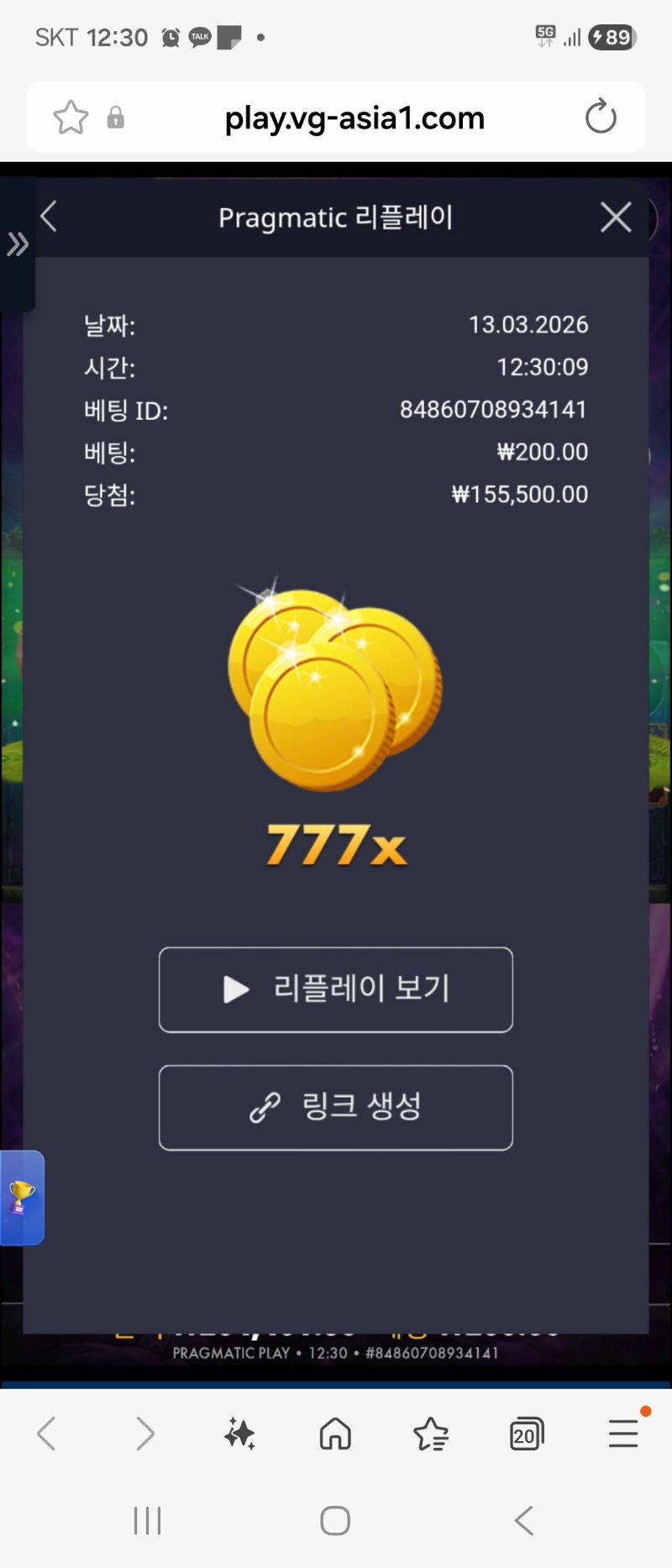The height and width of the screenshot is (1568, 672).
Task: Bookmark this page with the star icon
Action: [x=71, y=118]
